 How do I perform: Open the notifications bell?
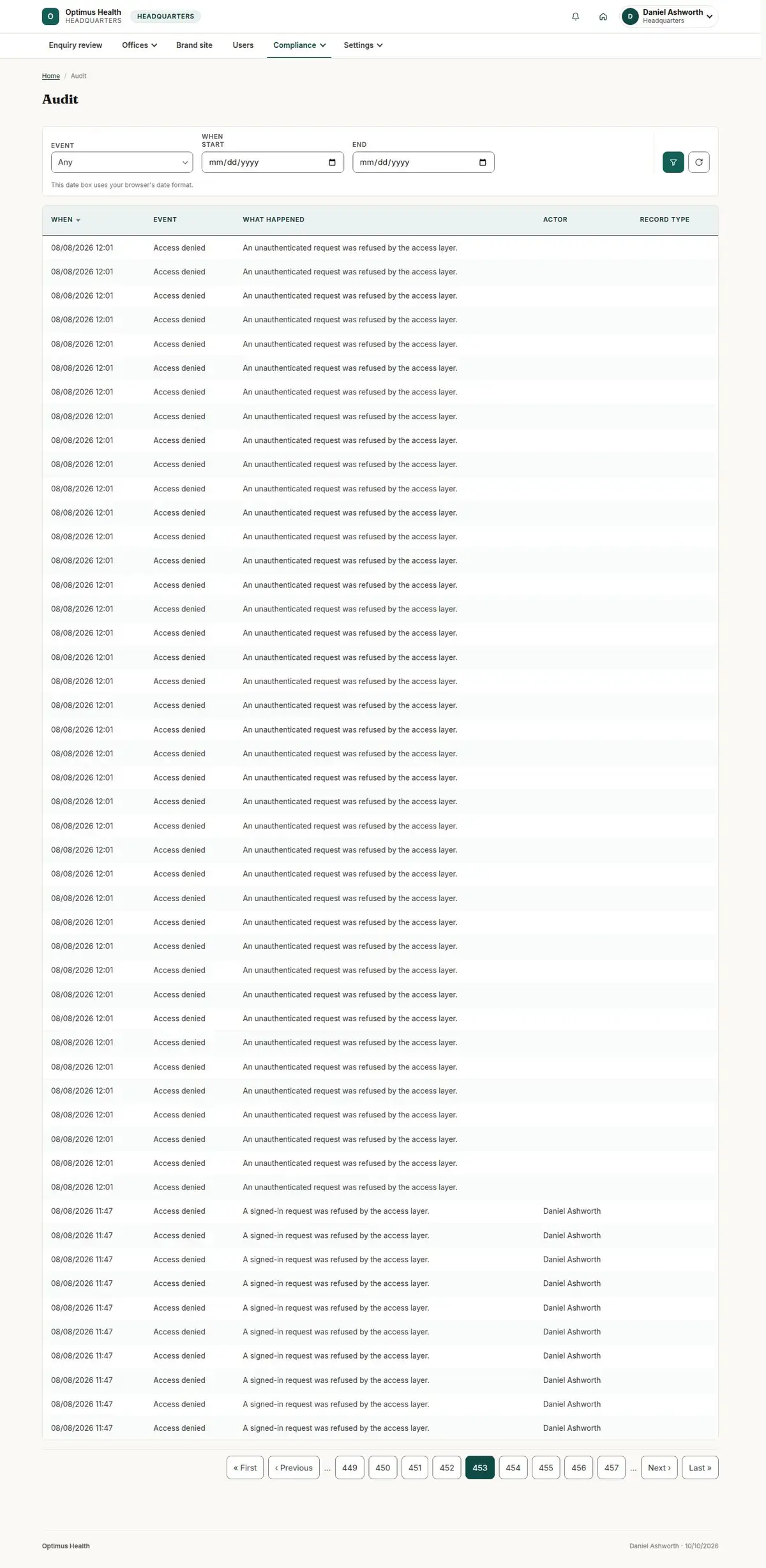coord(575,17)
